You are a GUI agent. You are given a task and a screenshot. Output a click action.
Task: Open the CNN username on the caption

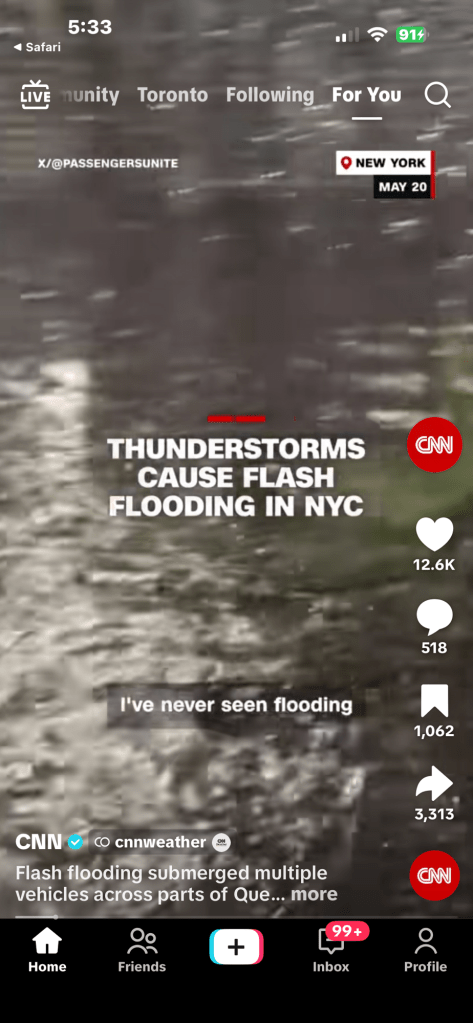pyautogui.click(x=39, y=842)
